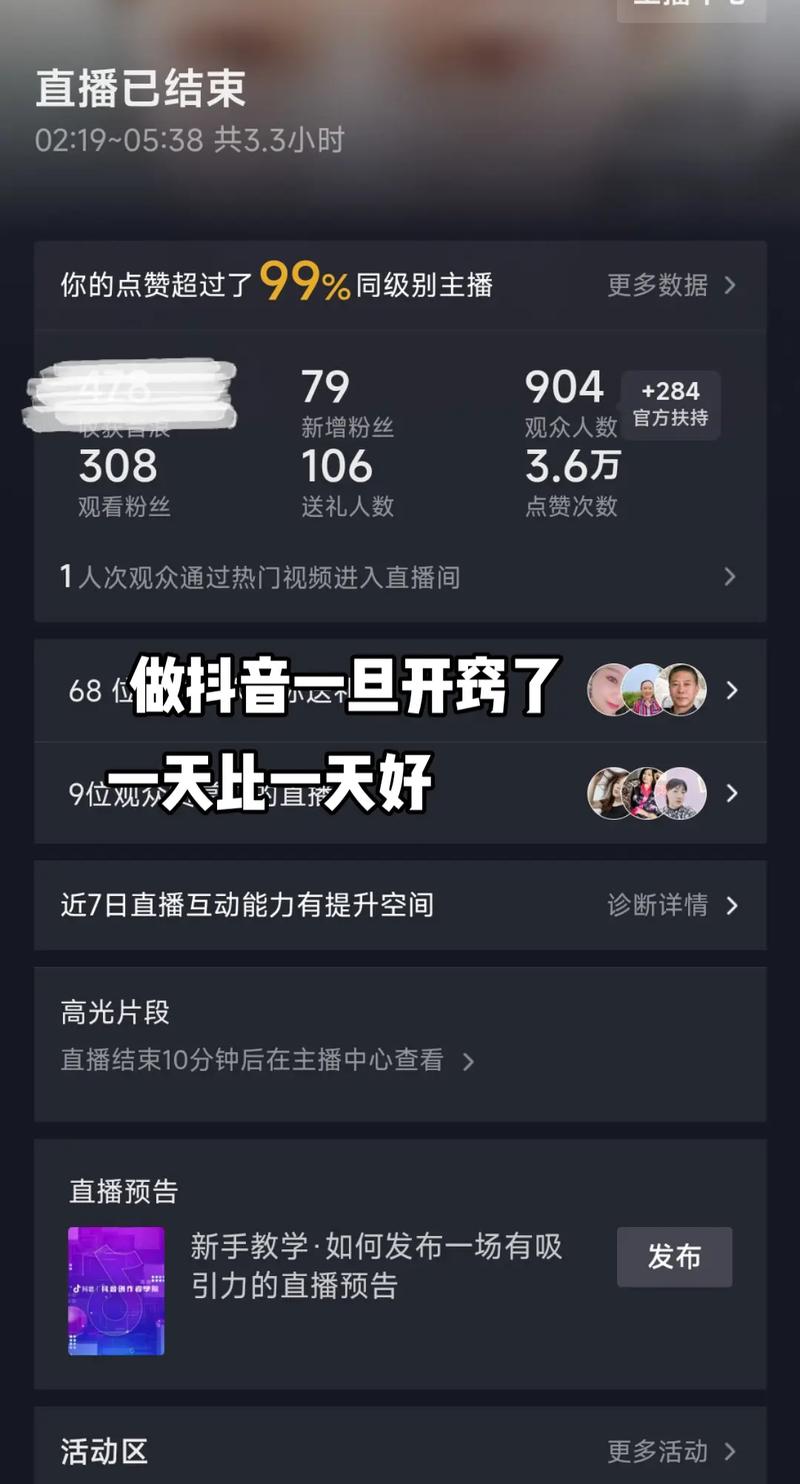
Task: Open 高光片段 in the host center
Action: tap(267, 1060)
